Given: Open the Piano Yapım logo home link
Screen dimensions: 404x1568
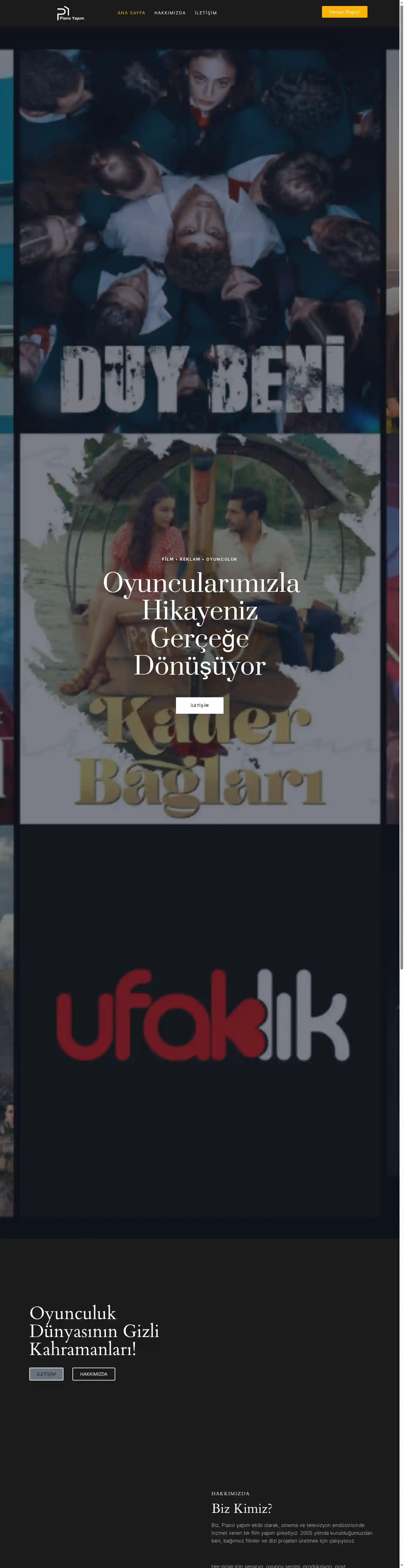Looking at the screenshot, I should [x=71, y=13].
